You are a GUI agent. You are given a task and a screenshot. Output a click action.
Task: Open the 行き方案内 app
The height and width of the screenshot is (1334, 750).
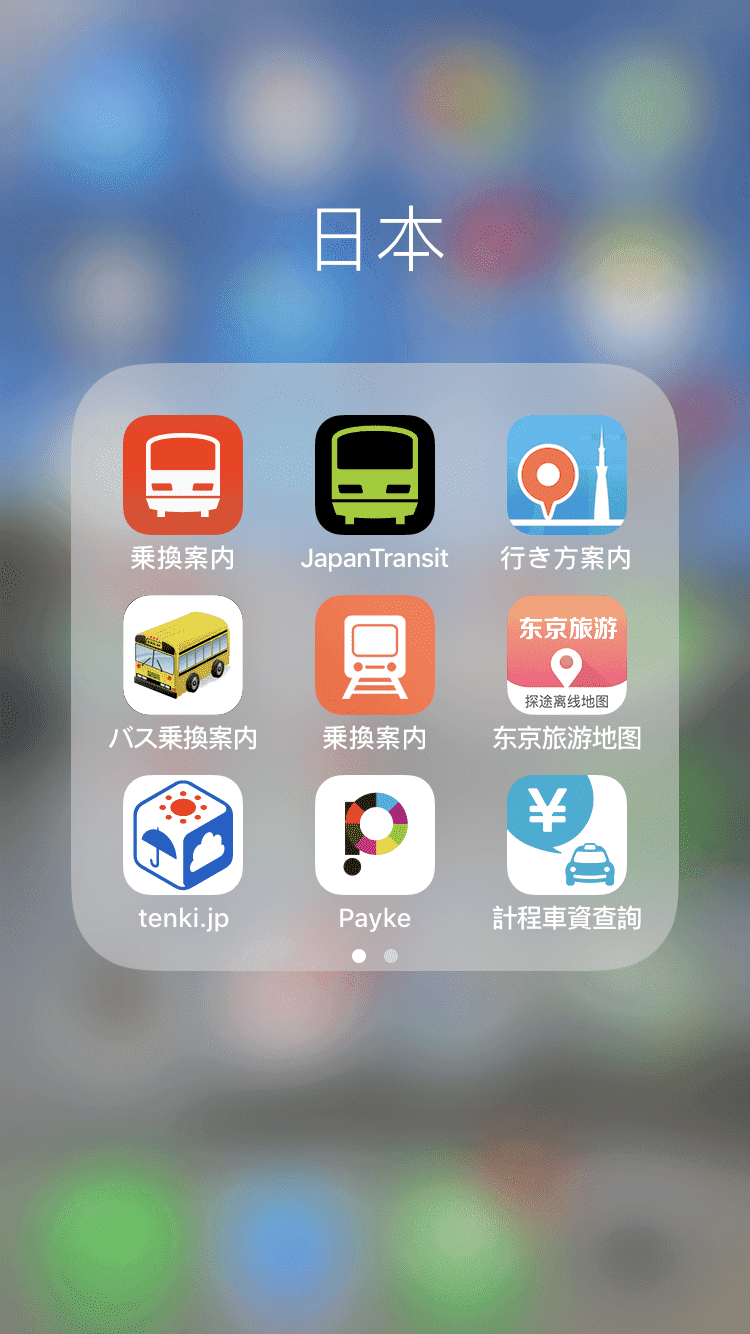click(567, 475)
